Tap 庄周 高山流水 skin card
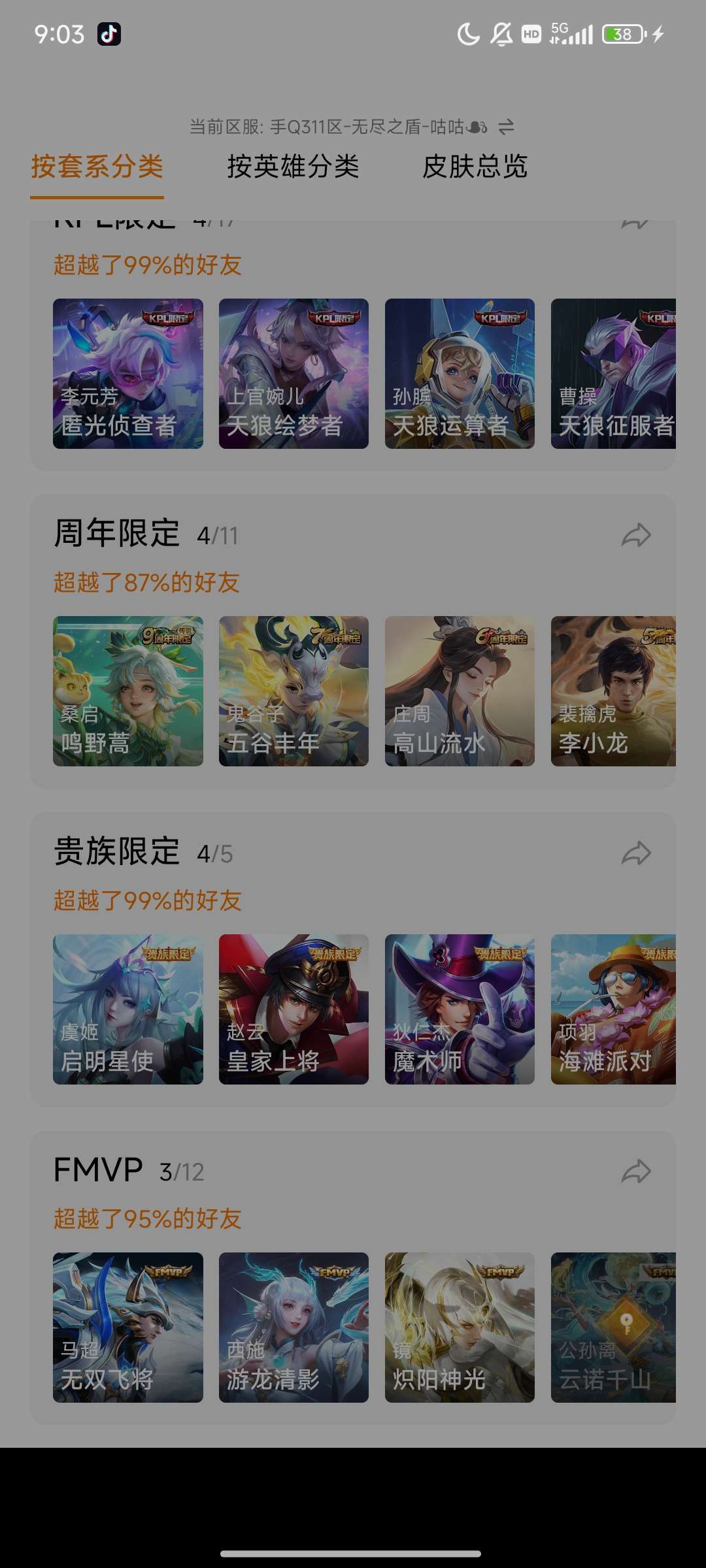Screen dimensions: 706x1568 (x=460, y=691)
